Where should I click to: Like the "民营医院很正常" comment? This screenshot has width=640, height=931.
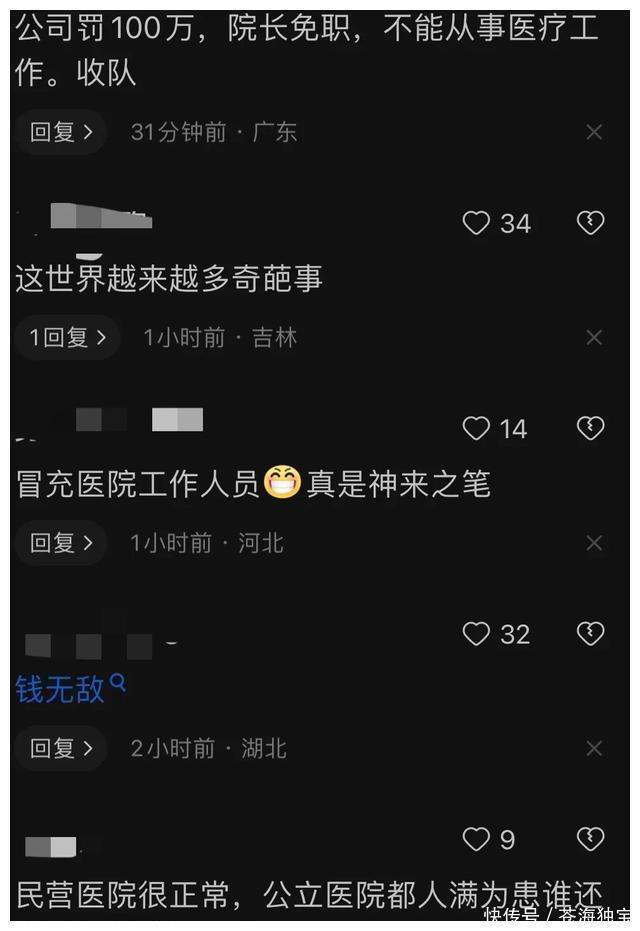click(x=476, y=839)
